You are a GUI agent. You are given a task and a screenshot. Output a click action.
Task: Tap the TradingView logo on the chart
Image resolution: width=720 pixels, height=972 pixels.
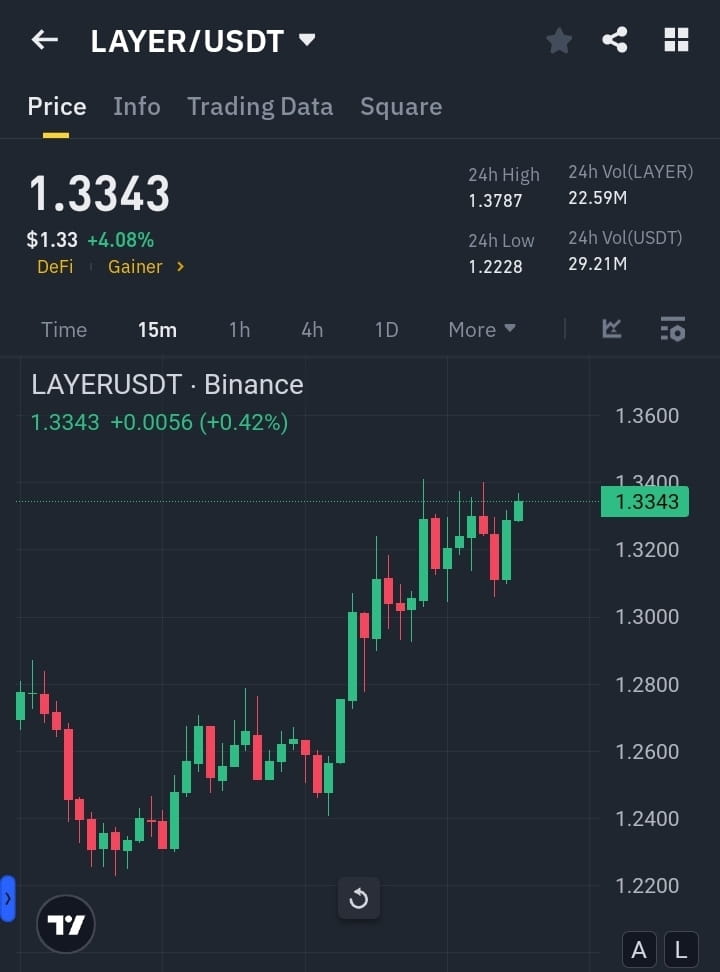coord(65,923)
